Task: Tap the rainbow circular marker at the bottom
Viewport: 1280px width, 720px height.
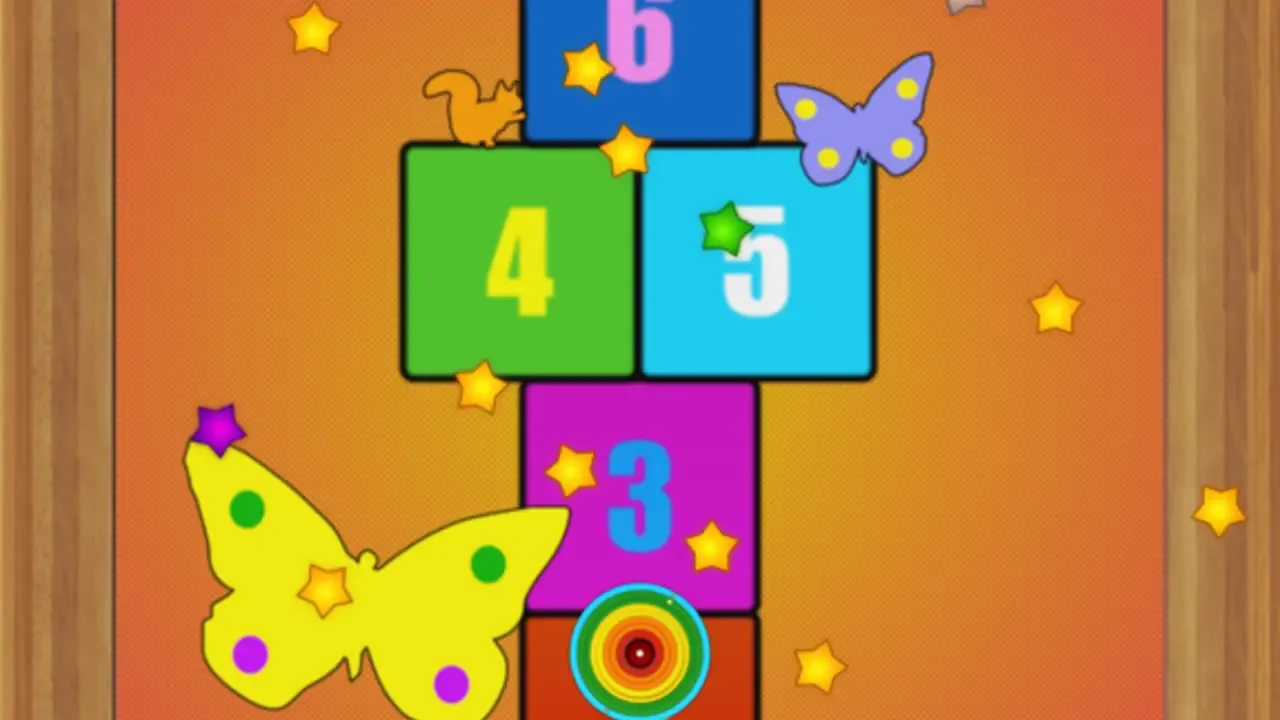Action: pos(640,653)
